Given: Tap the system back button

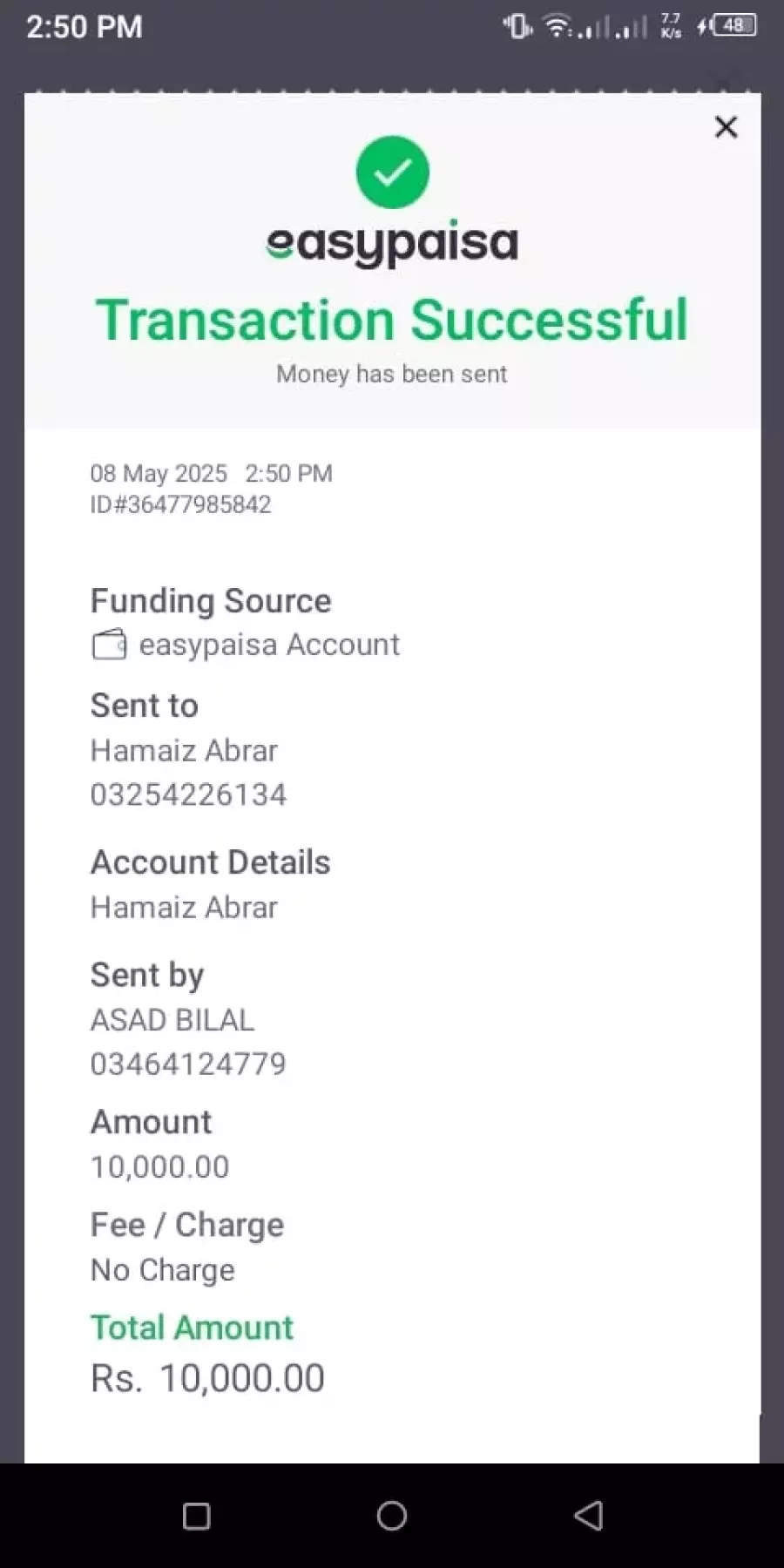Looking at the screenshot, I should tap(589, 1516).
